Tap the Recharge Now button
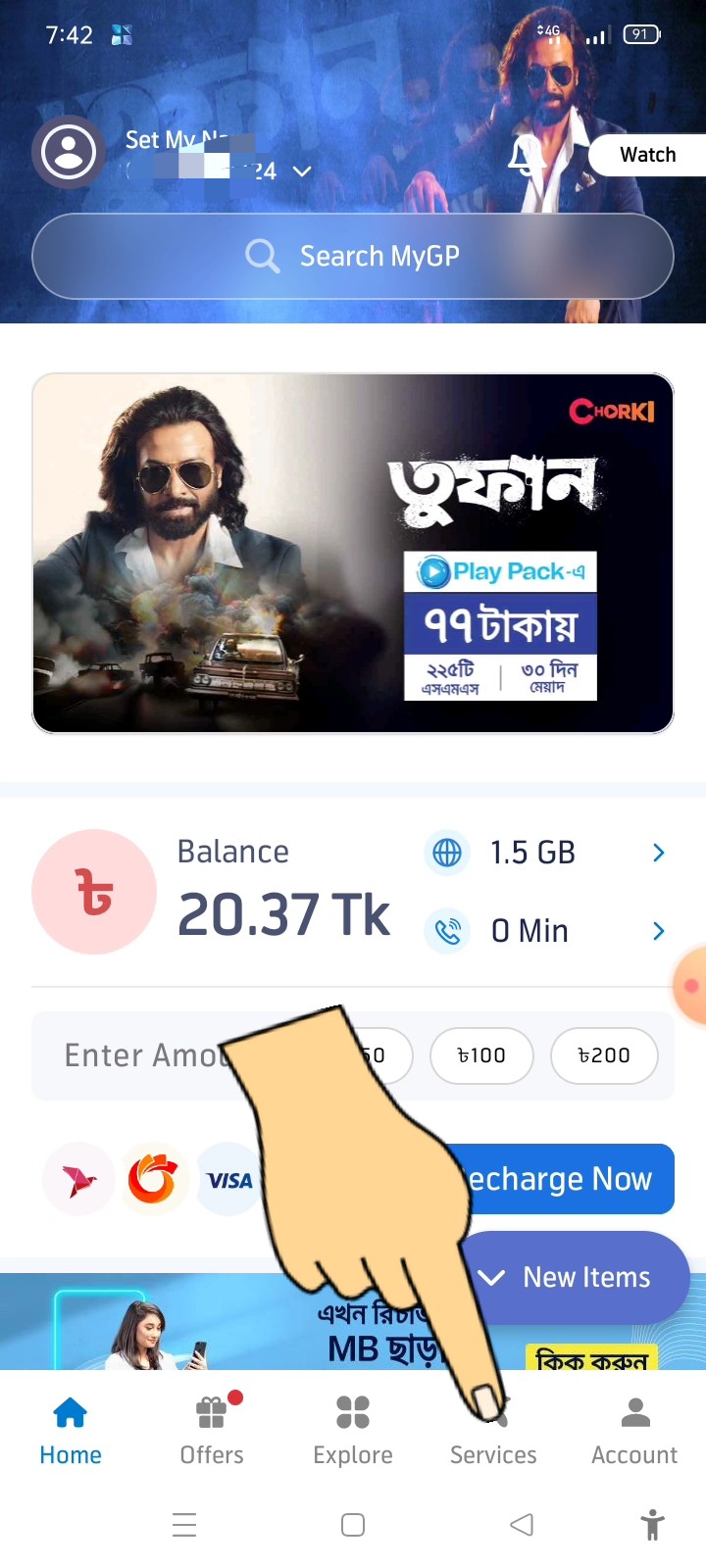 point(569,1179)
